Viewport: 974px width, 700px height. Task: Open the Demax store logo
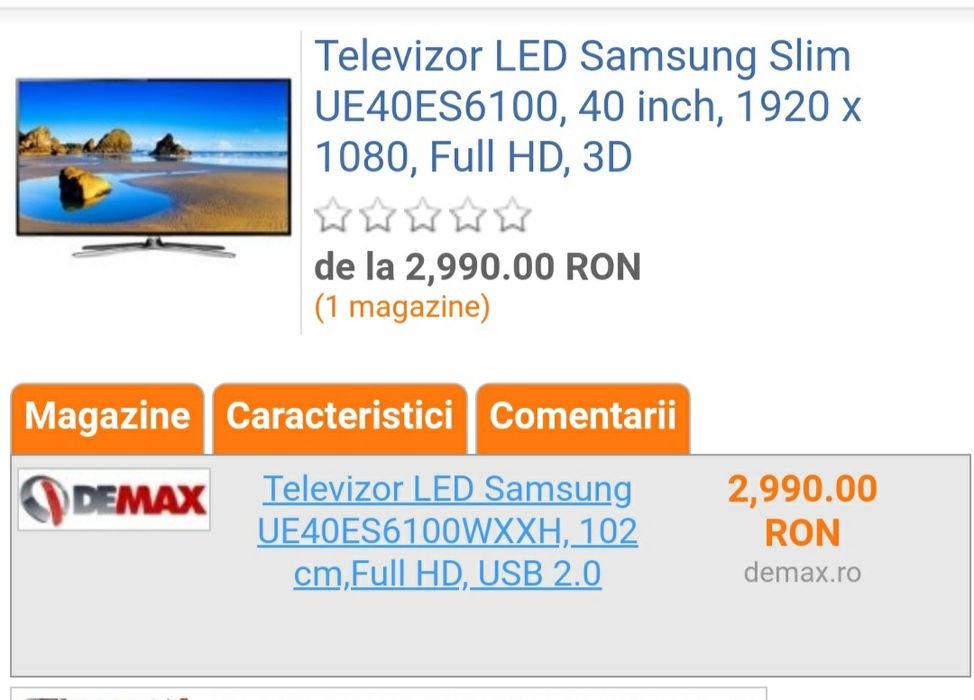click(x=114, y=499)
